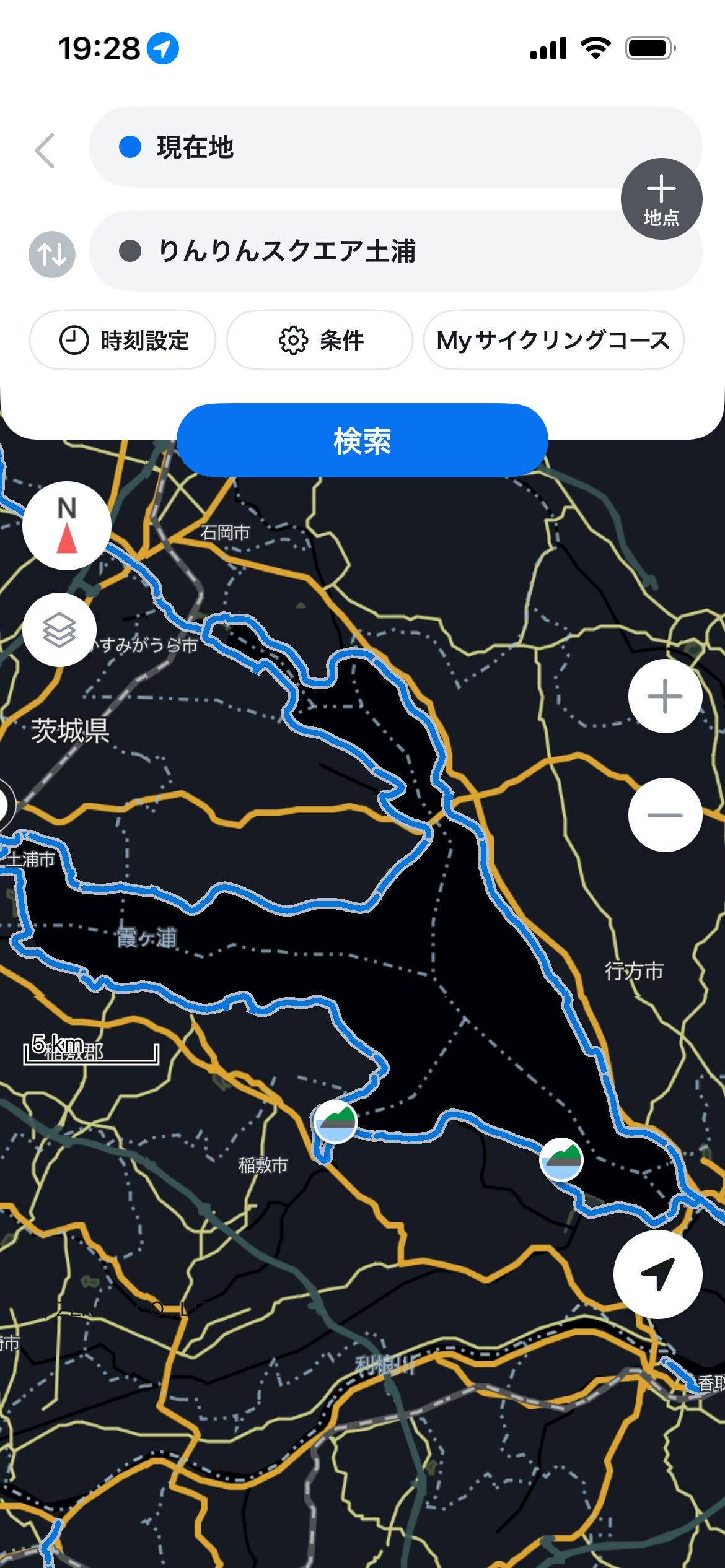Switch to Myサイクリングコース
The width and height of the screenshot is (725, 1568).
553,340
